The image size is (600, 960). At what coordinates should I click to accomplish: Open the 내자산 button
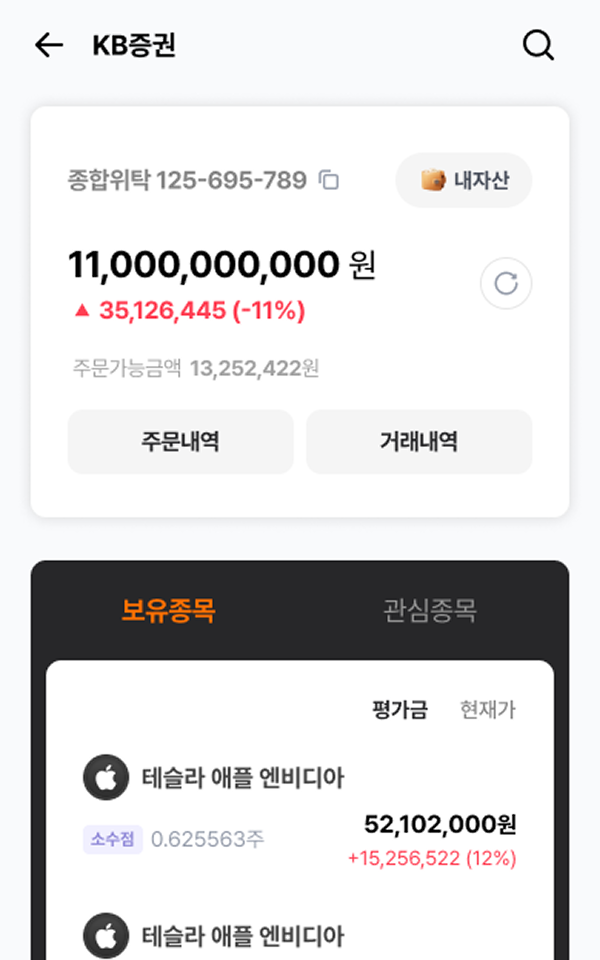pyautogui.click(x=464, y=181)
